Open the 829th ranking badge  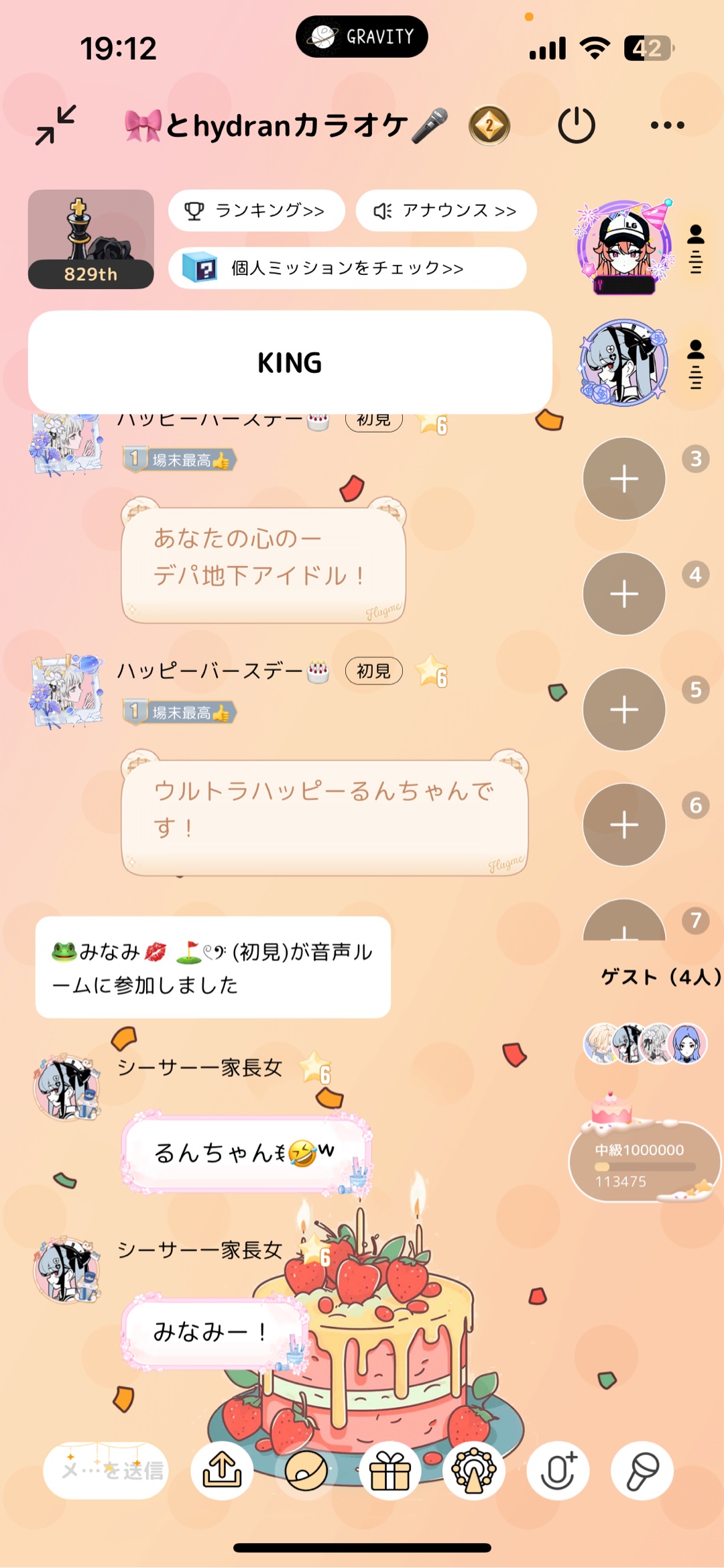pyautogui.click(x=90, y=239)
